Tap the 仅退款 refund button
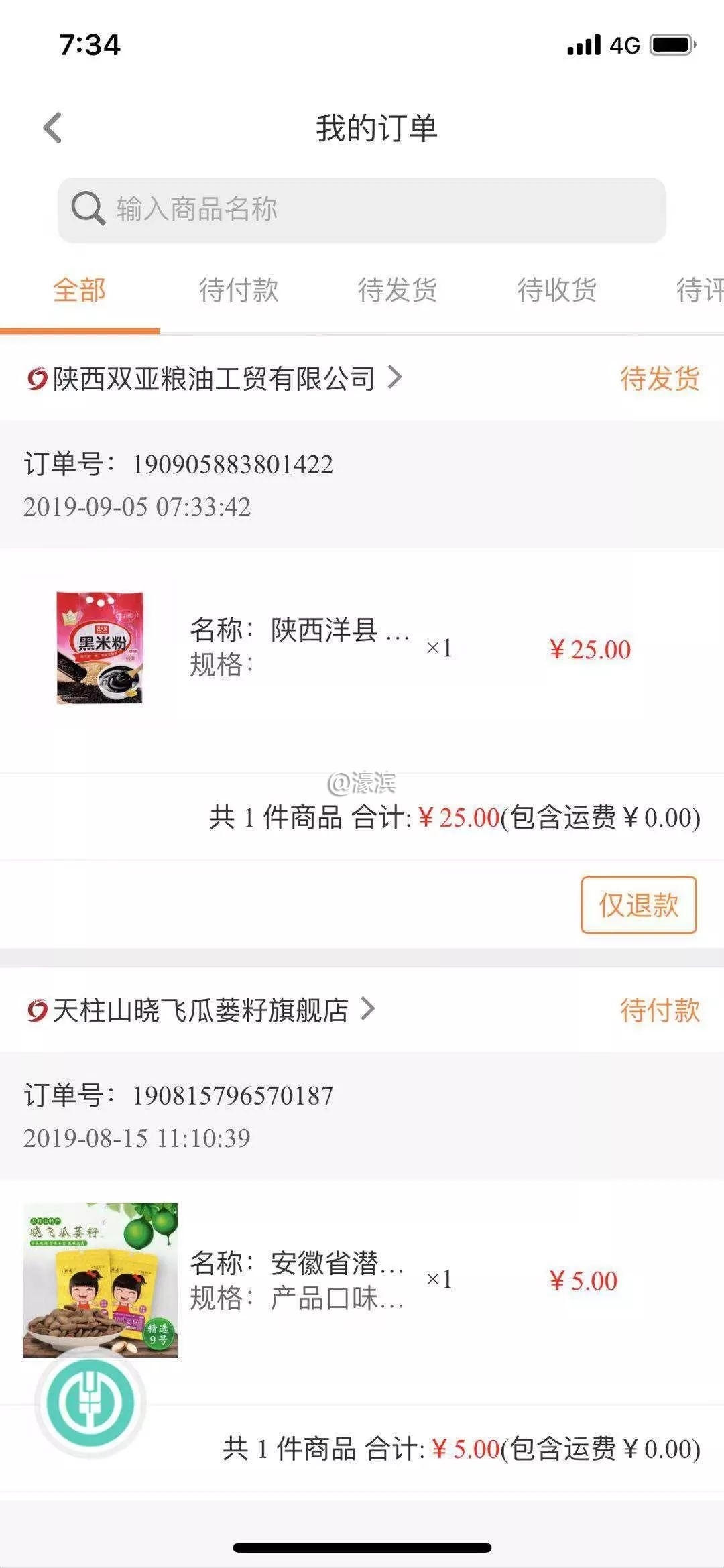Screen dimensions: 724x1568 (x=638, y=905)
